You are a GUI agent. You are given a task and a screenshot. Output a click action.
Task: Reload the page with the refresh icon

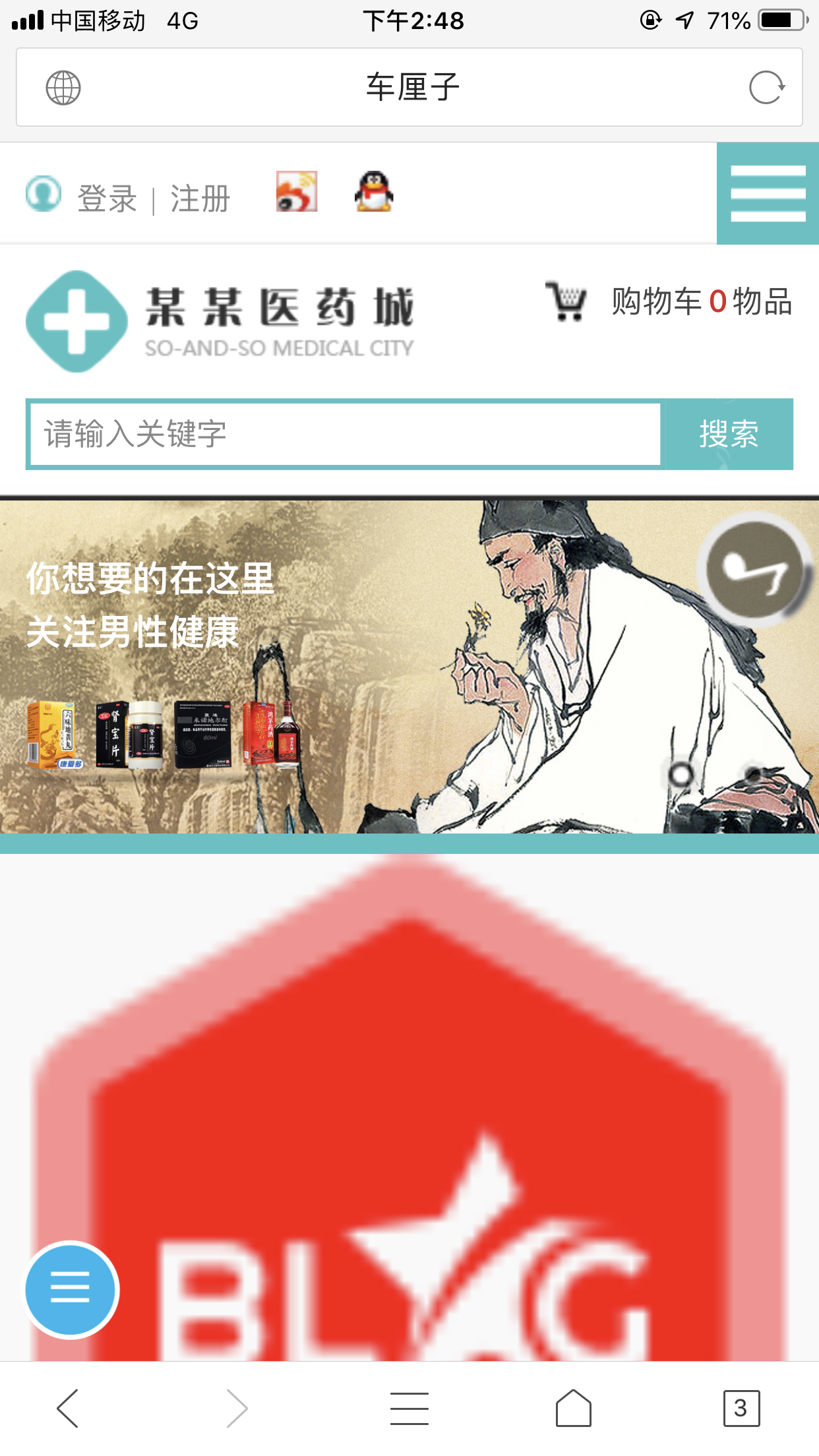coord(766,88)
